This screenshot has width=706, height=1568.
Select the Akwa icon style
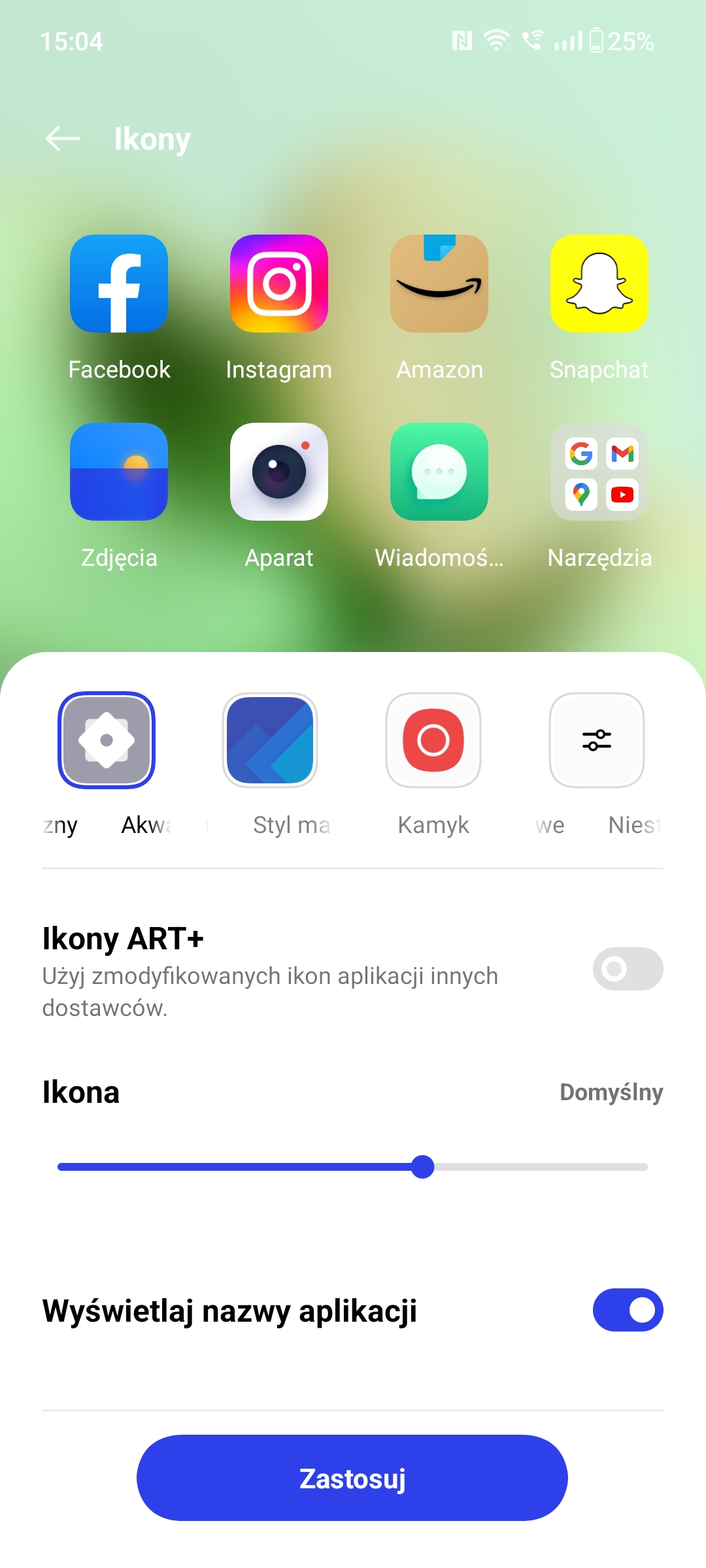pos(107,740)
